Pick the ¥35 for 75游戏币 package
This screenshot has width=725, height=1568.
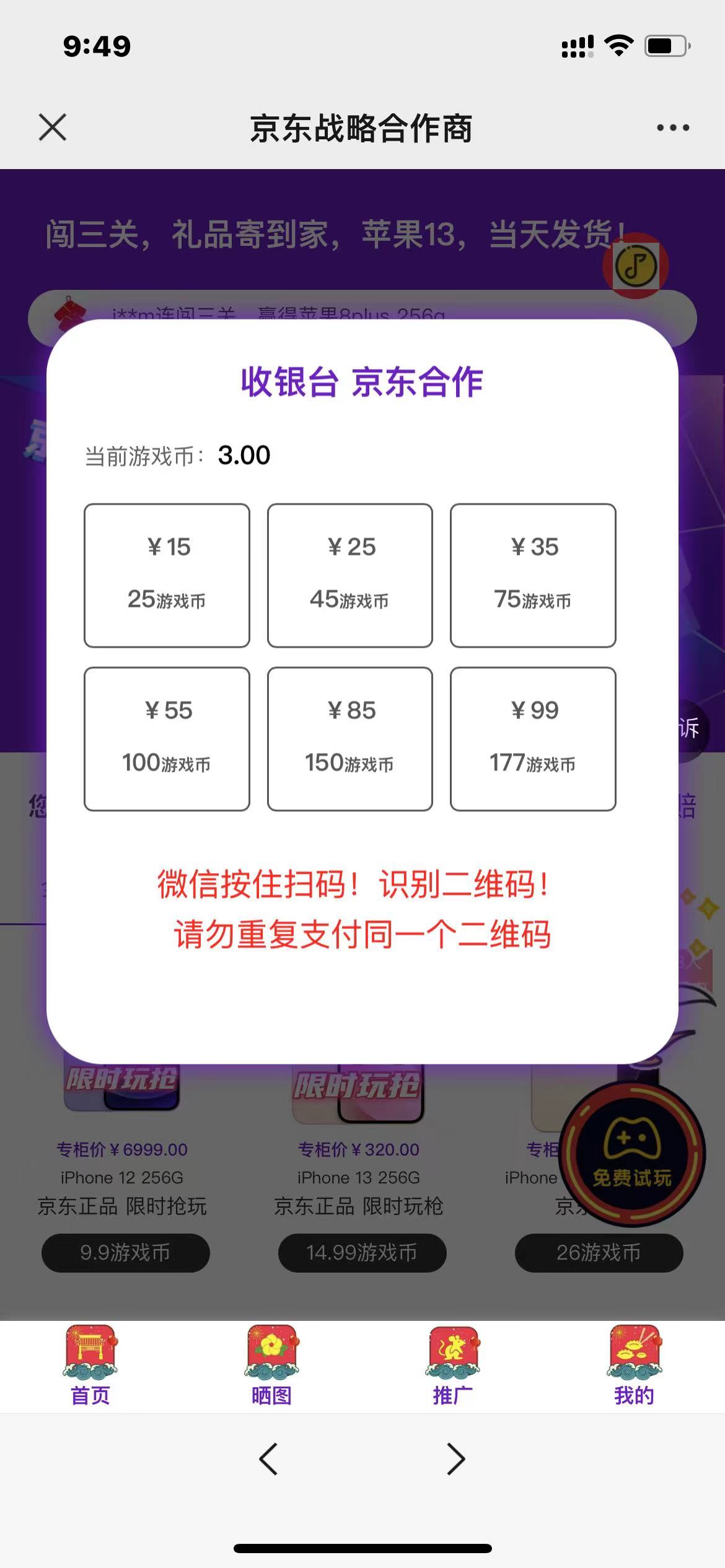(533, 575)
